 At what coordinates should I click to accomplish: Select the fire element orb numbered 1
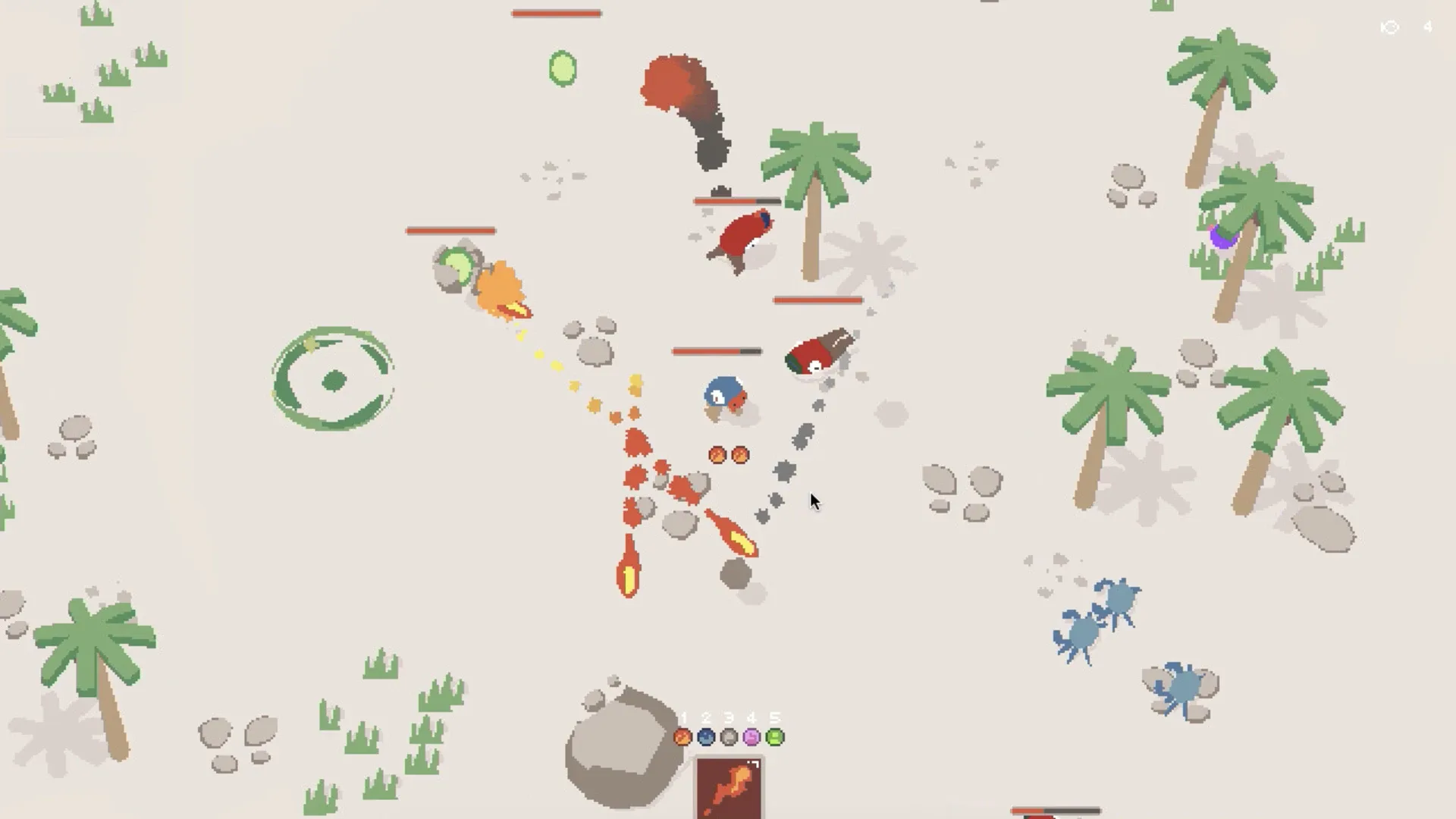point(682,736)
